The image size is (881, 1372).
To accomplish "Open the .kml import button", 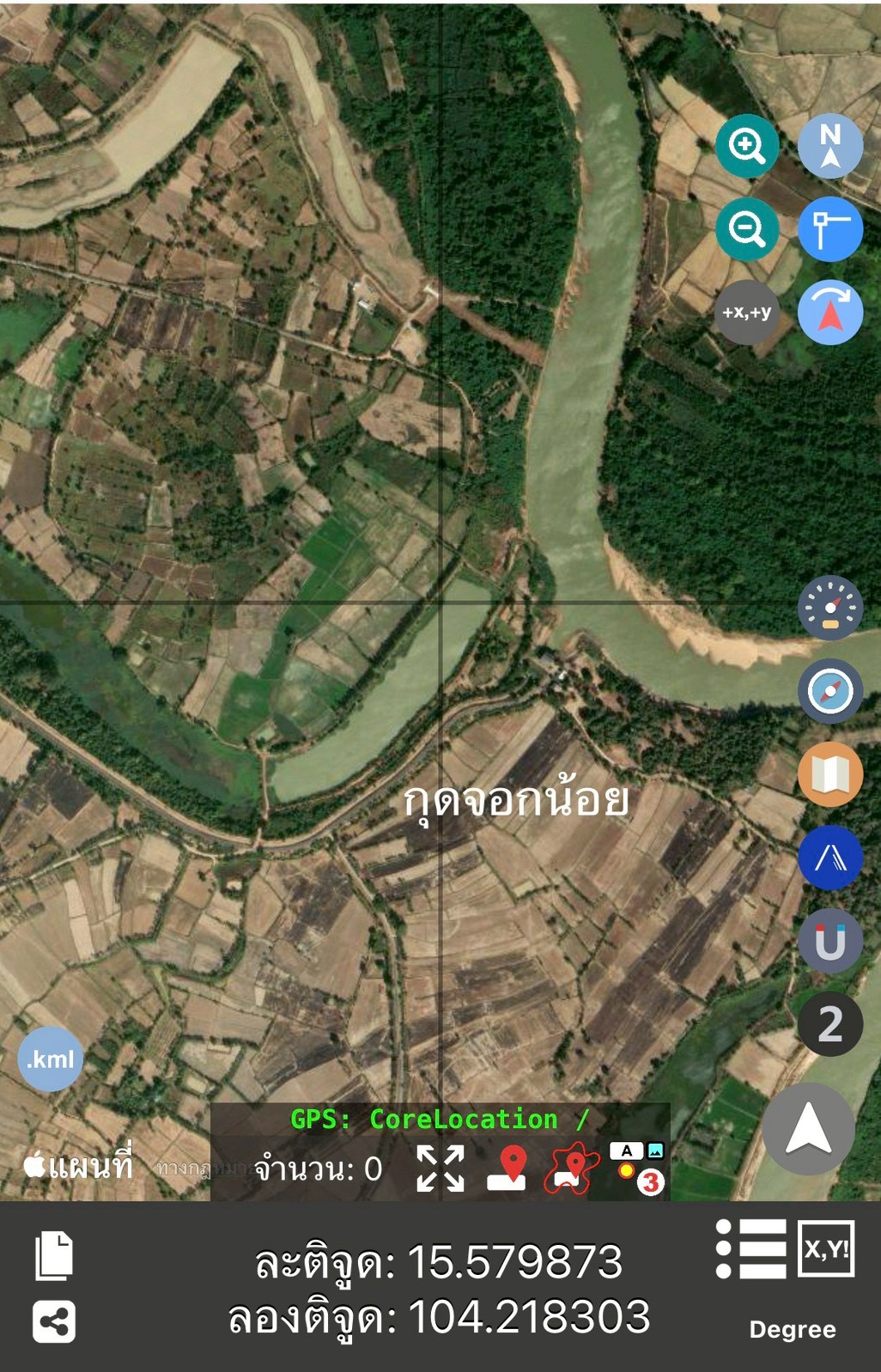I will pyautogui.click(x=51, y=1059).
